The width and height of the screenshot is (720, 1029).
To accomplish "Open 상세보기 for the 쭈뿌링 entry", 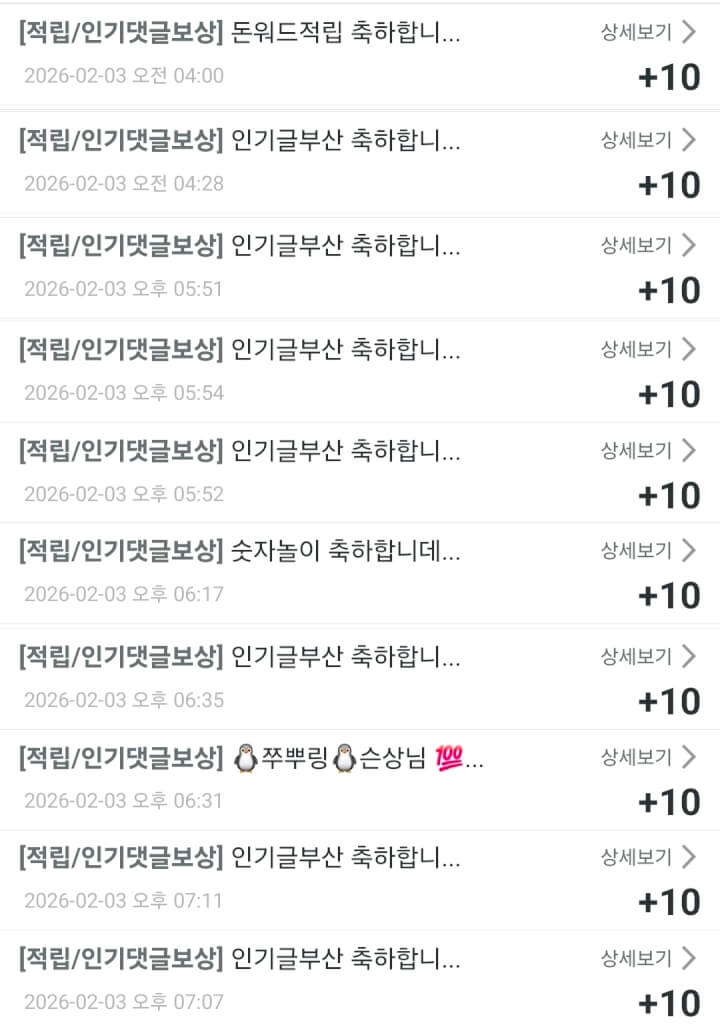I will click(647, 758).
